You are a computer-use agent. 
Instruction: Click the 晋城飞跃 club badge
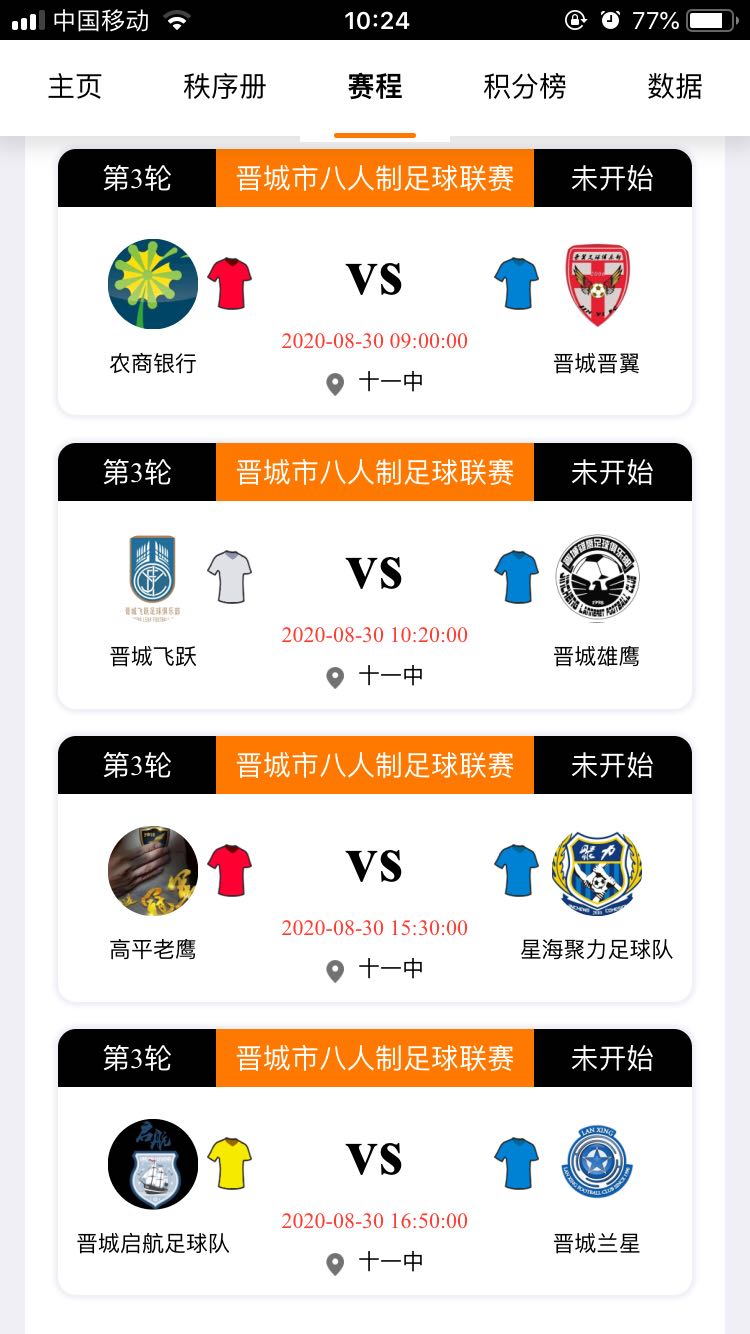click(x=152, y=576)
